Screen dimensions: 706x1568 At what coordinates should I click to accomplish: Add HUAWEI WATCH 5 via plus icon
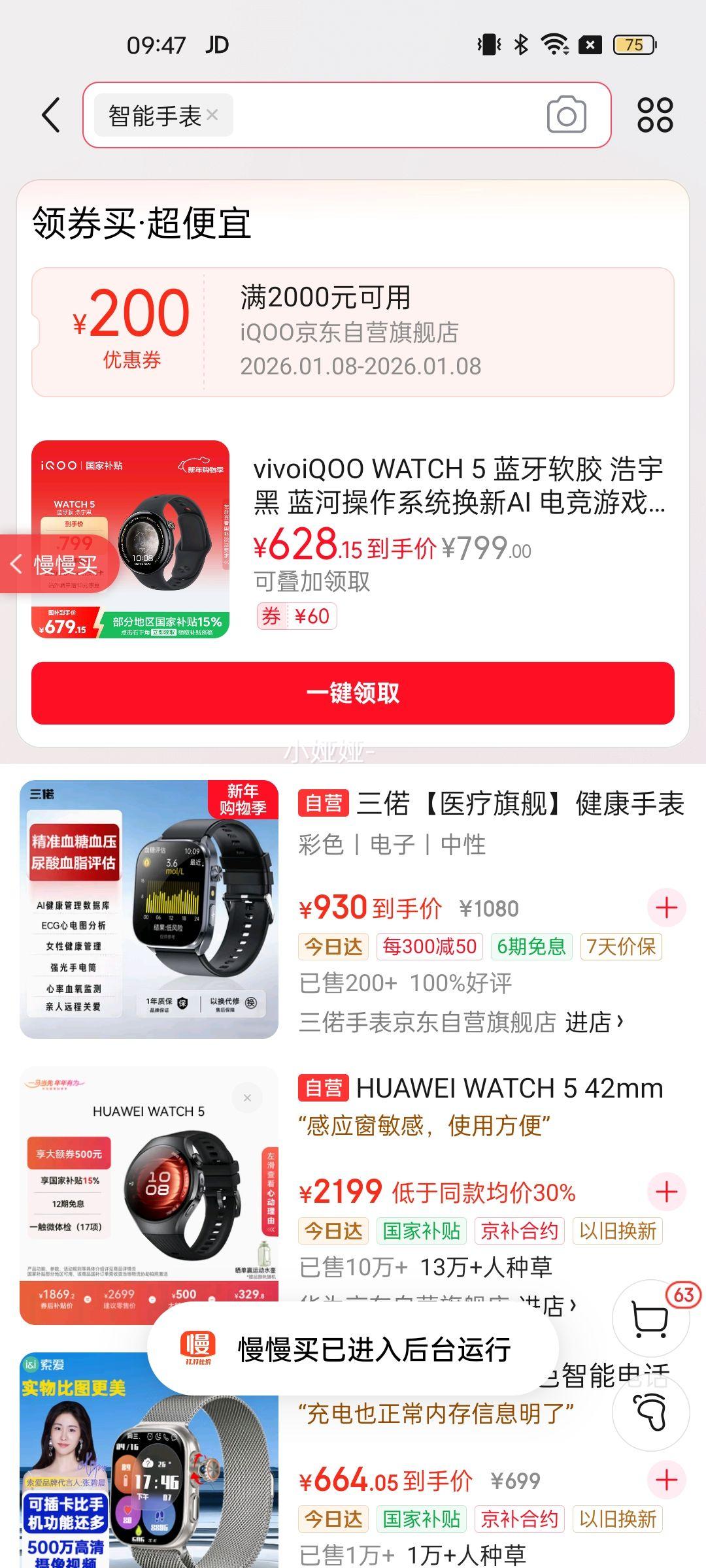point(666,1190)
